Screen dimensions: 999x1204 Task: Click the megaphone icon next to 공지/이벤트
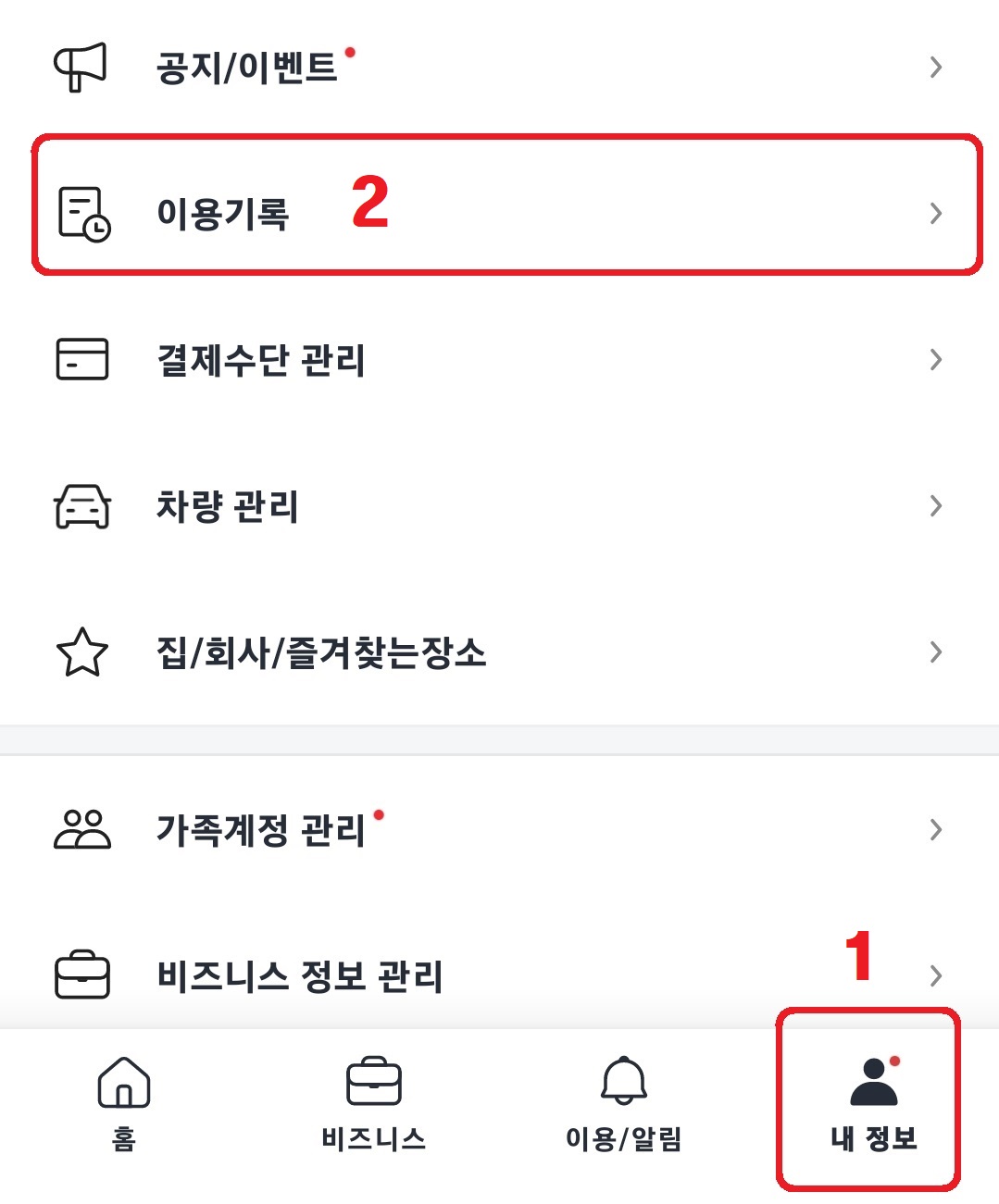coord(81,66)
